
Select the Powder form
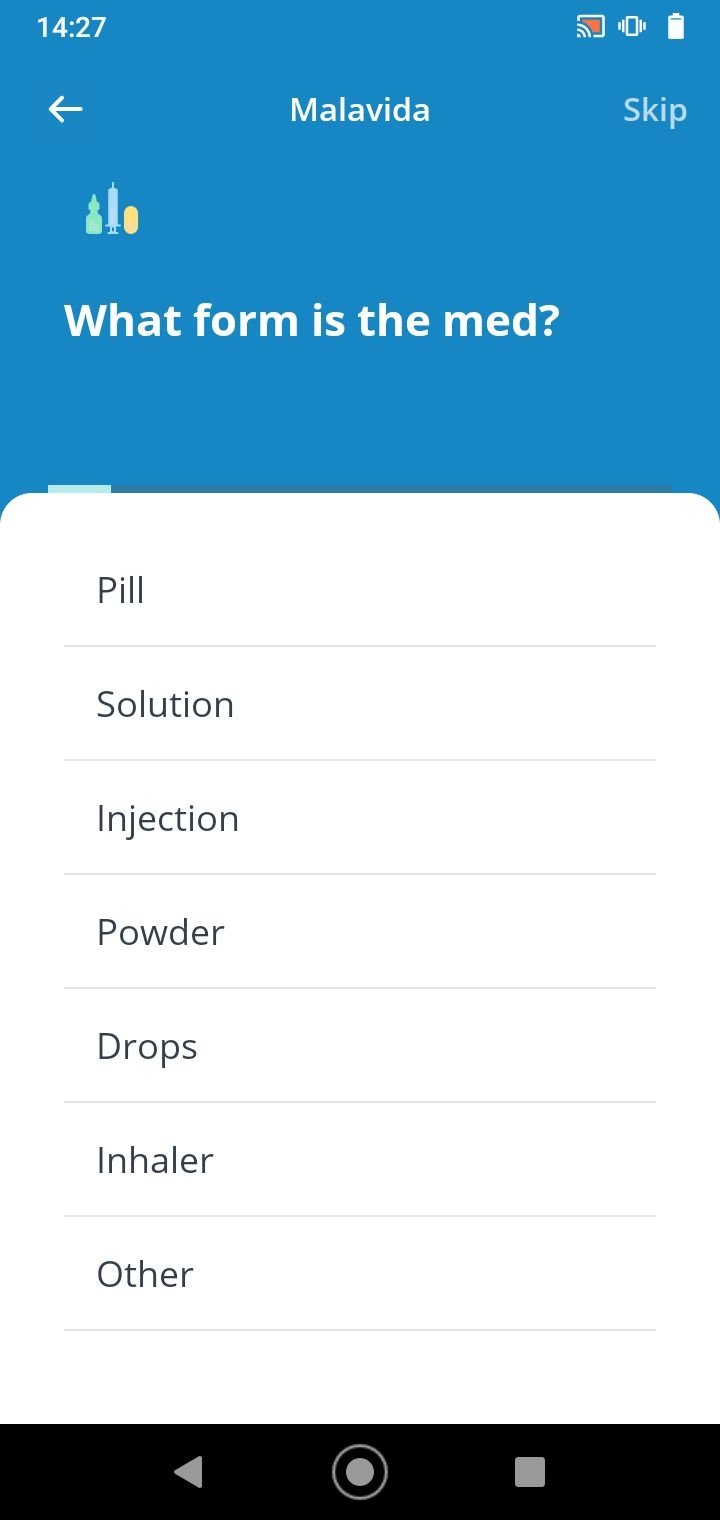click(x=360, y=932)
